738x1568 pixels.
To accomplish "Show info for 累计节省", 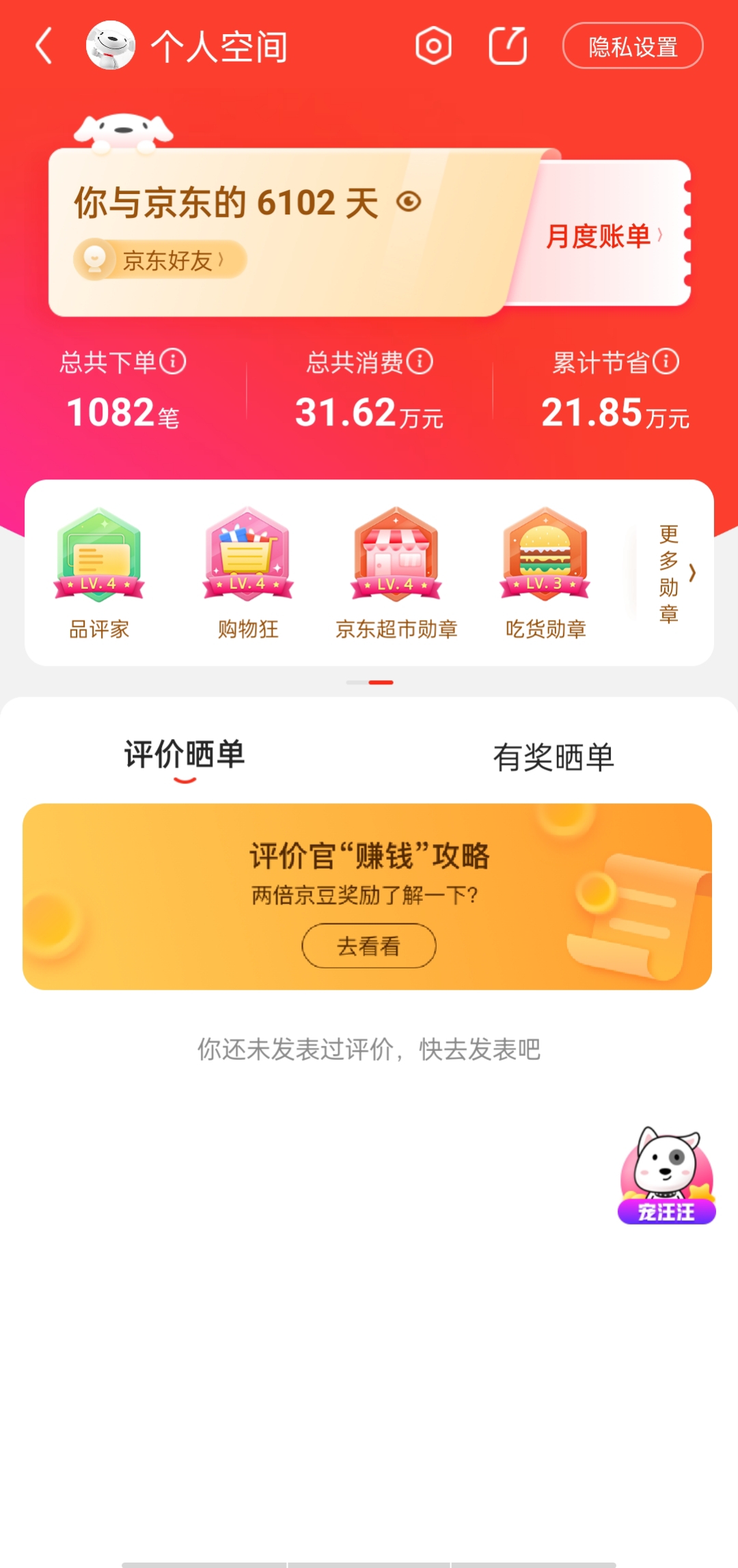I will click(666, 361).
